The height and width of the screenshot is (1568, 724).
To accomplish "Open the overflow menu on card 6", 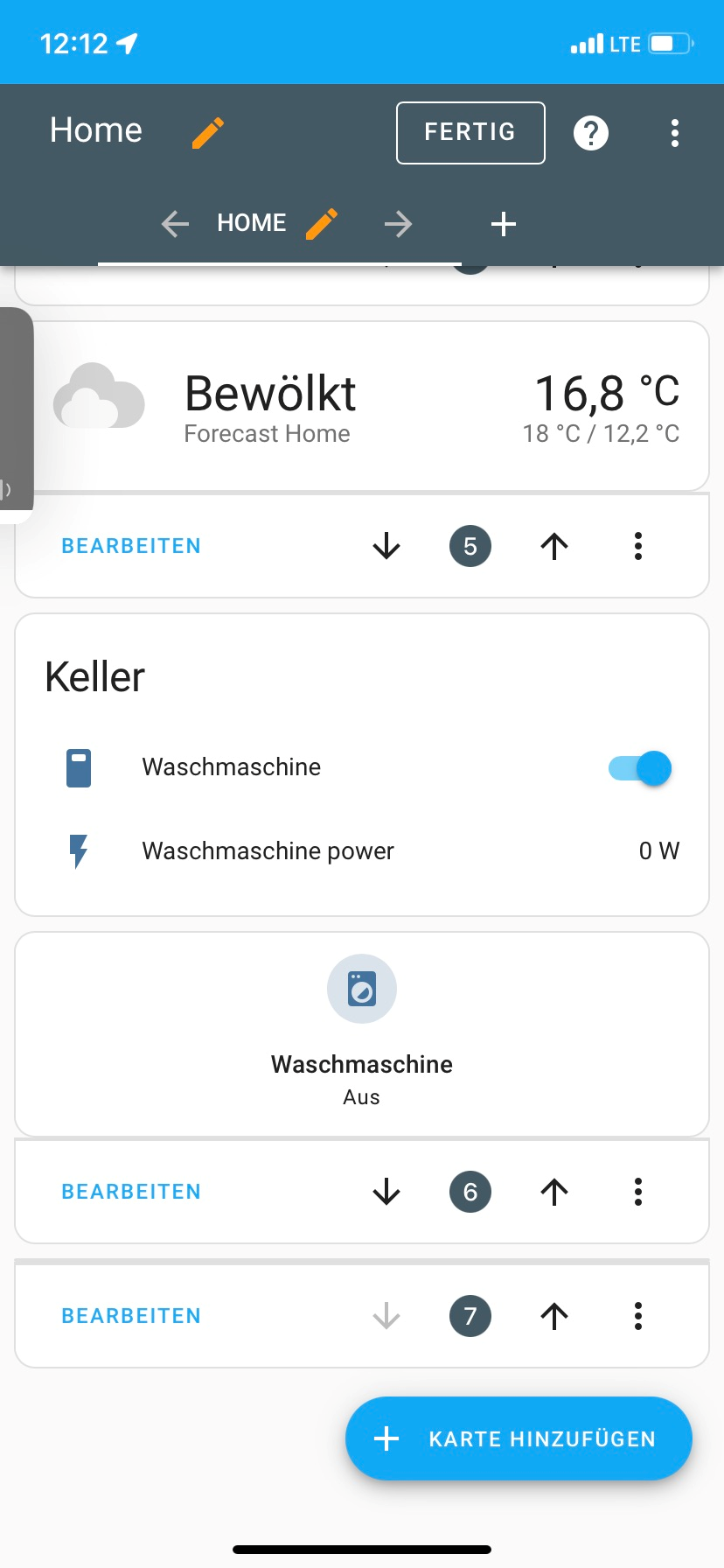I will coord(638,1192).
